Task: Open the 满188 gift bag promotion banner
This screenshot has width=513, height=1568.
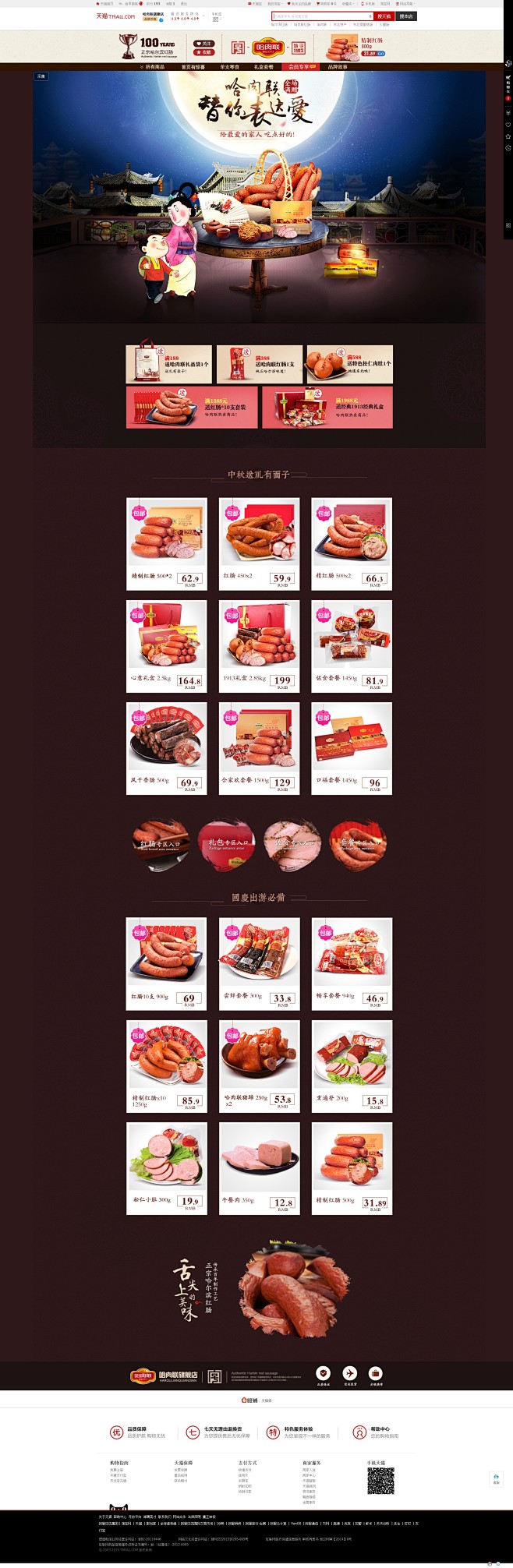Action: 168,364
